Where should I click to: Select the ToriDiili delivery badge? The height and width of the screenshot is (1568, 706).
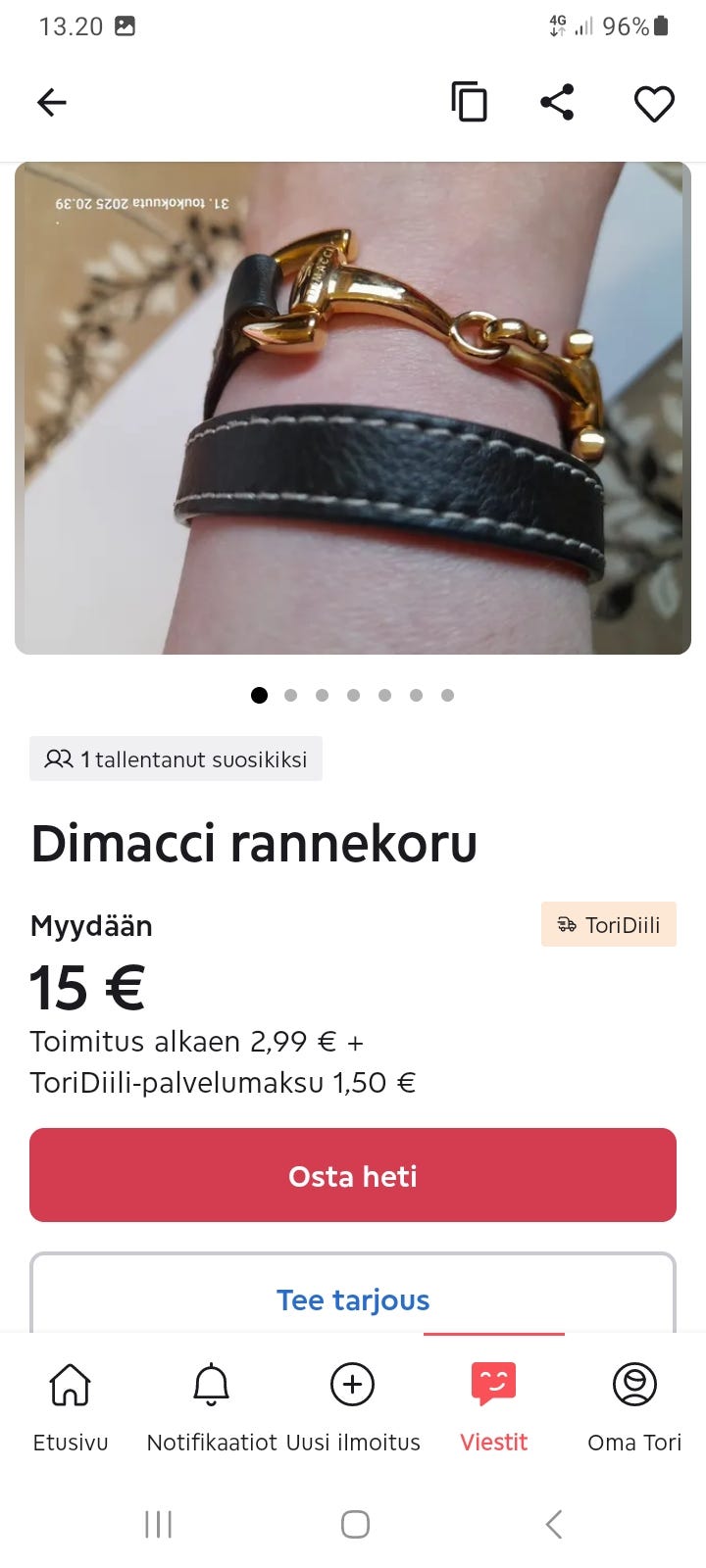click(608, 923)
